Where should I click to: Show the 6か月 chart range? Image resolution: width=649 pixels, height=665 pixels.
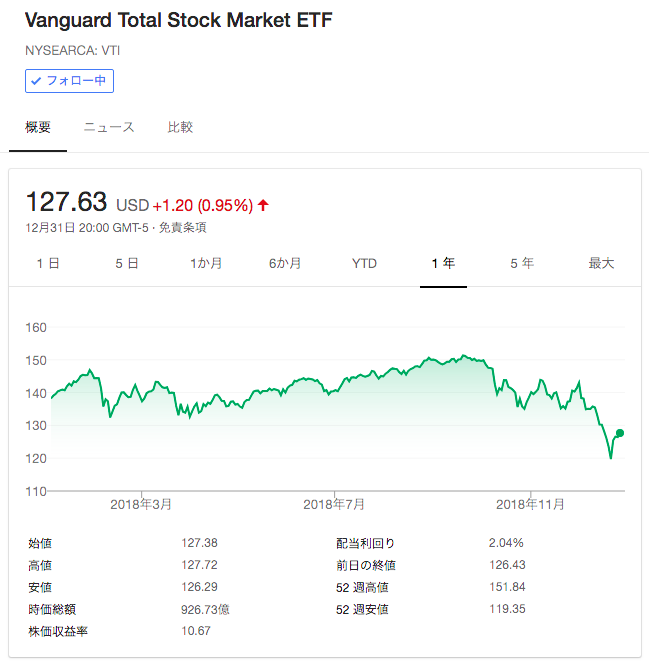pyautogui.click(x=285, y=263)
